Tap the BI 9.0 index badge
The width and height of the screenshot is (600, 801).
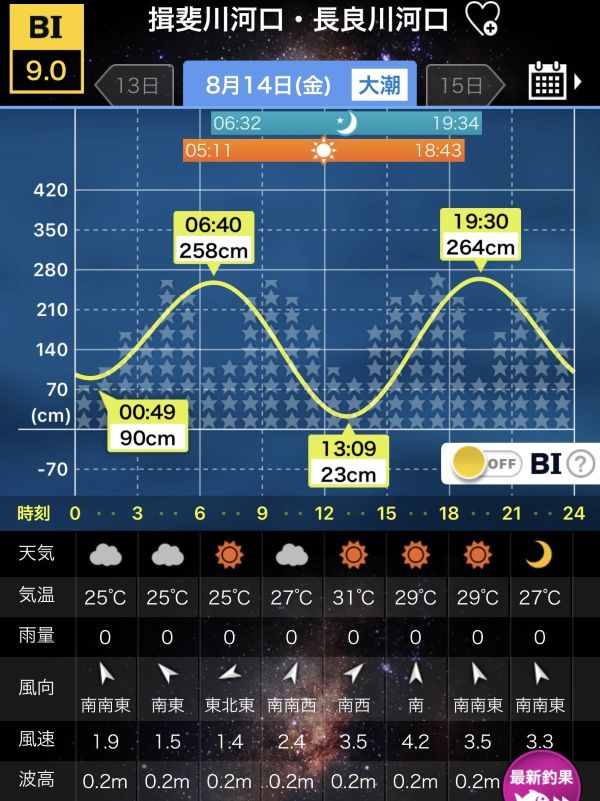tap(46, 49)
